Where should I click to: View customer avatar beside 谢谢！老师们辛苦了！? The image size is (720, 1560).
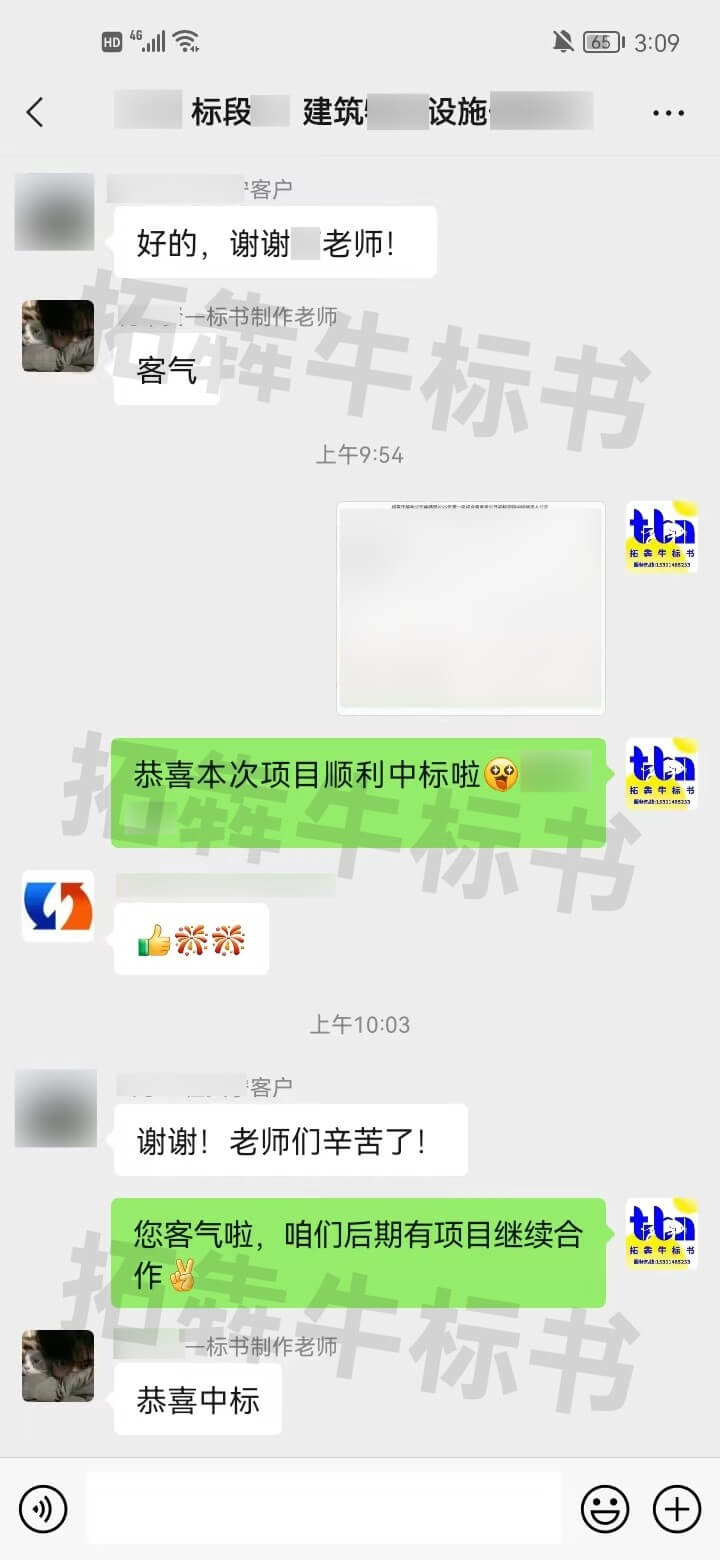(56, 1108)
